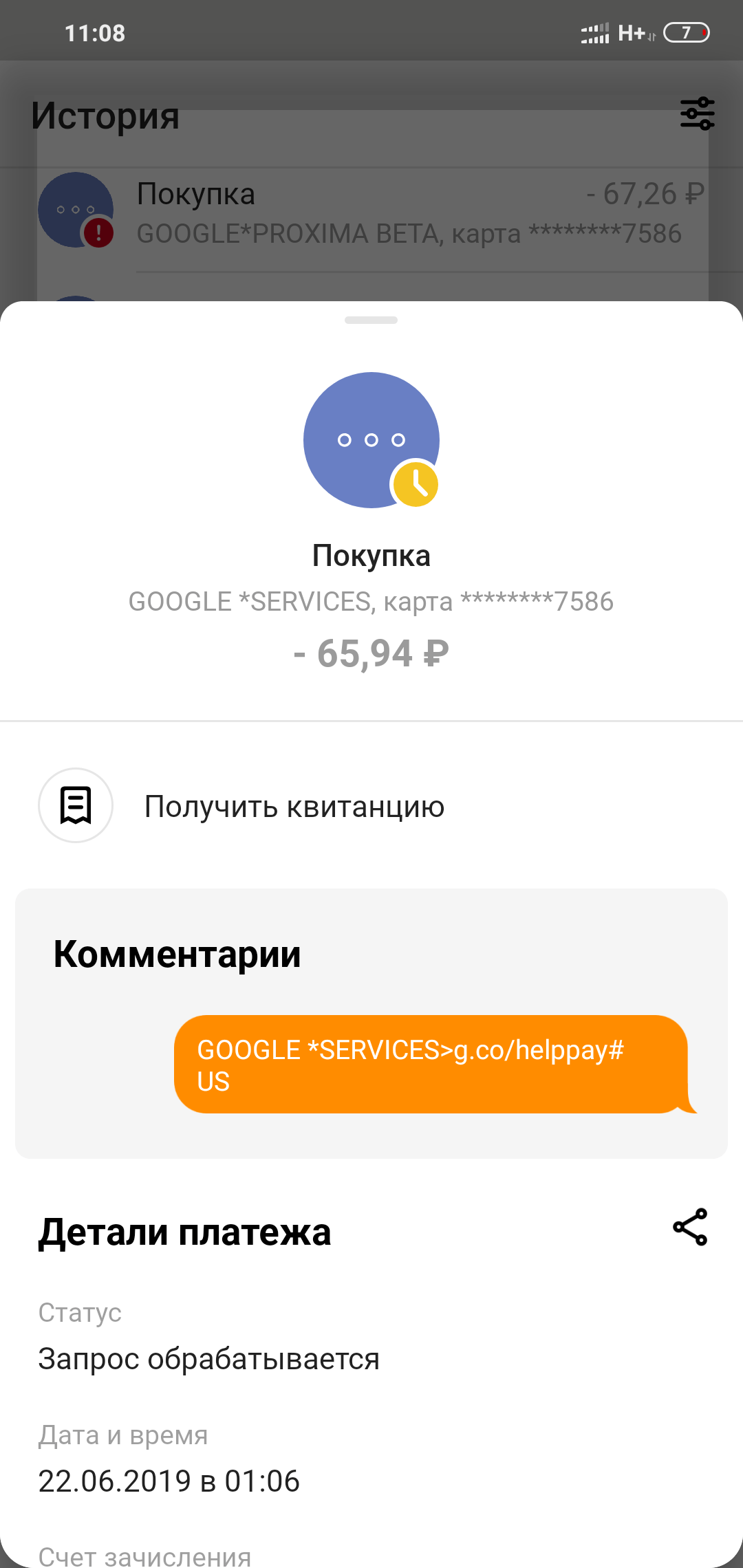Expand the Детали платежа section

[186, 1232]
